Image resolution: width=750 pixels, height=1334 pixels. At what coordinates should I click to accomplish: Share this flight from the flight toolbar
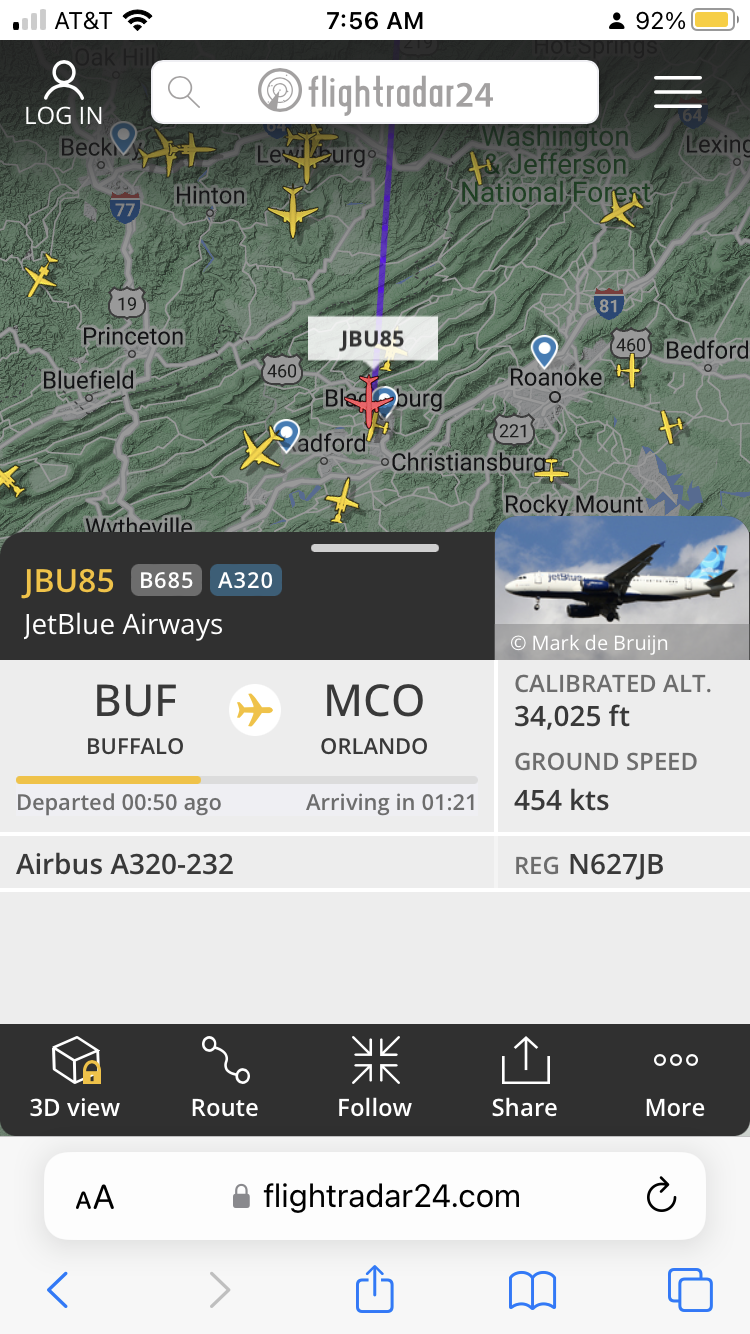click(524, 1078)
